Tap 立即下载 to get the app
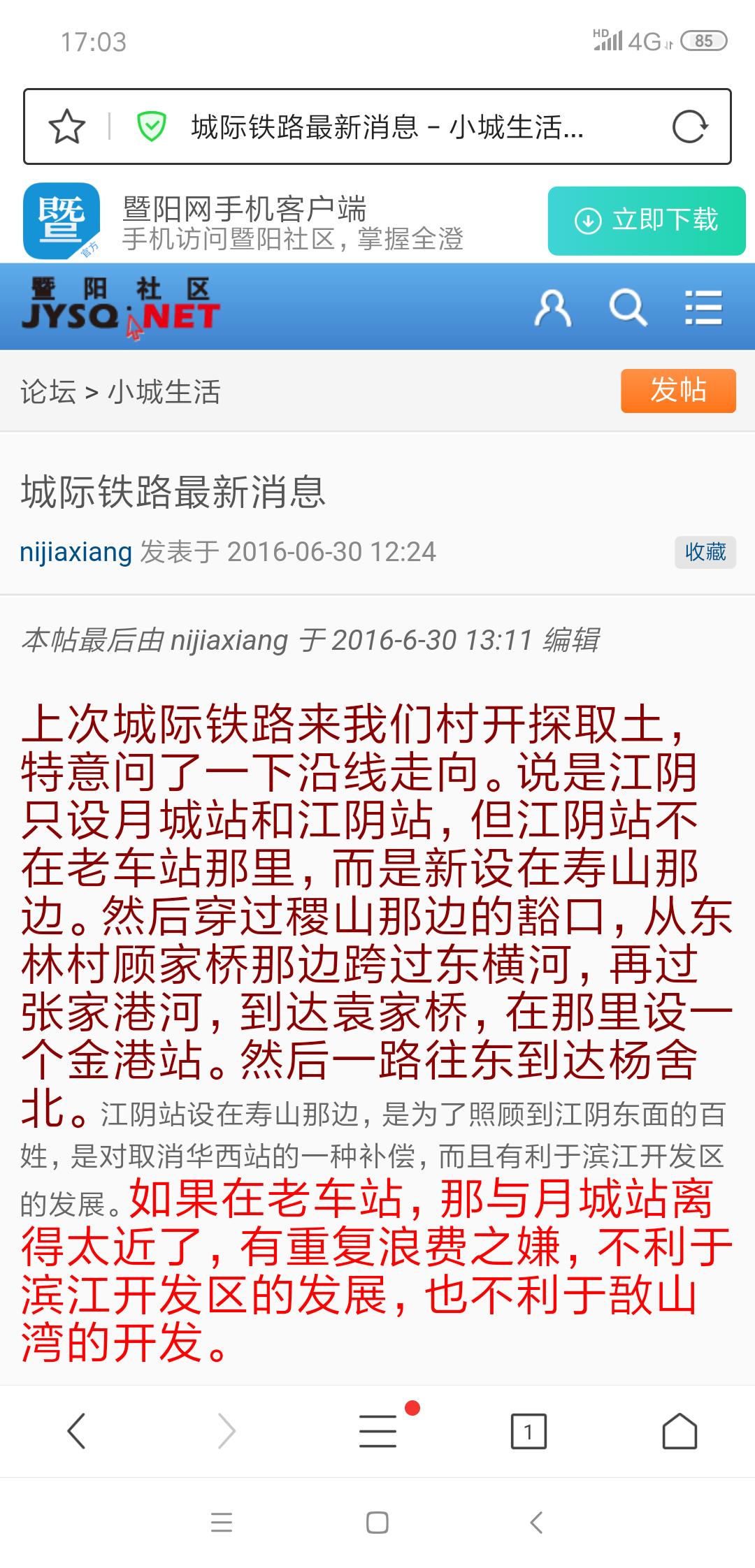755x1568 pixels. [x=647, y=221]
